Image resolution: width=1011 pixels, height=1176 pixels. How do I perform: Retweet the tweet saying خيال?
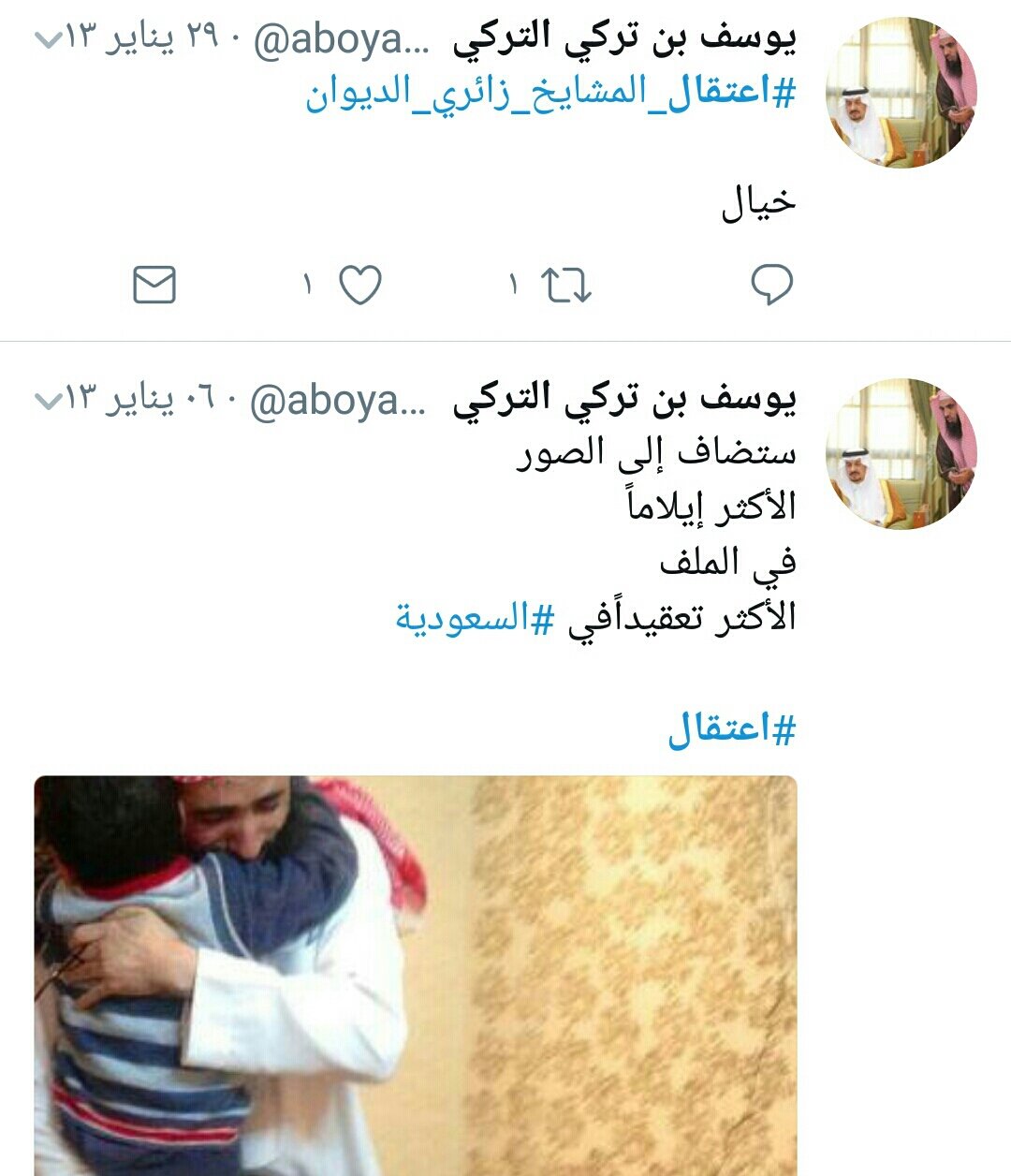[x=566, y=286]
